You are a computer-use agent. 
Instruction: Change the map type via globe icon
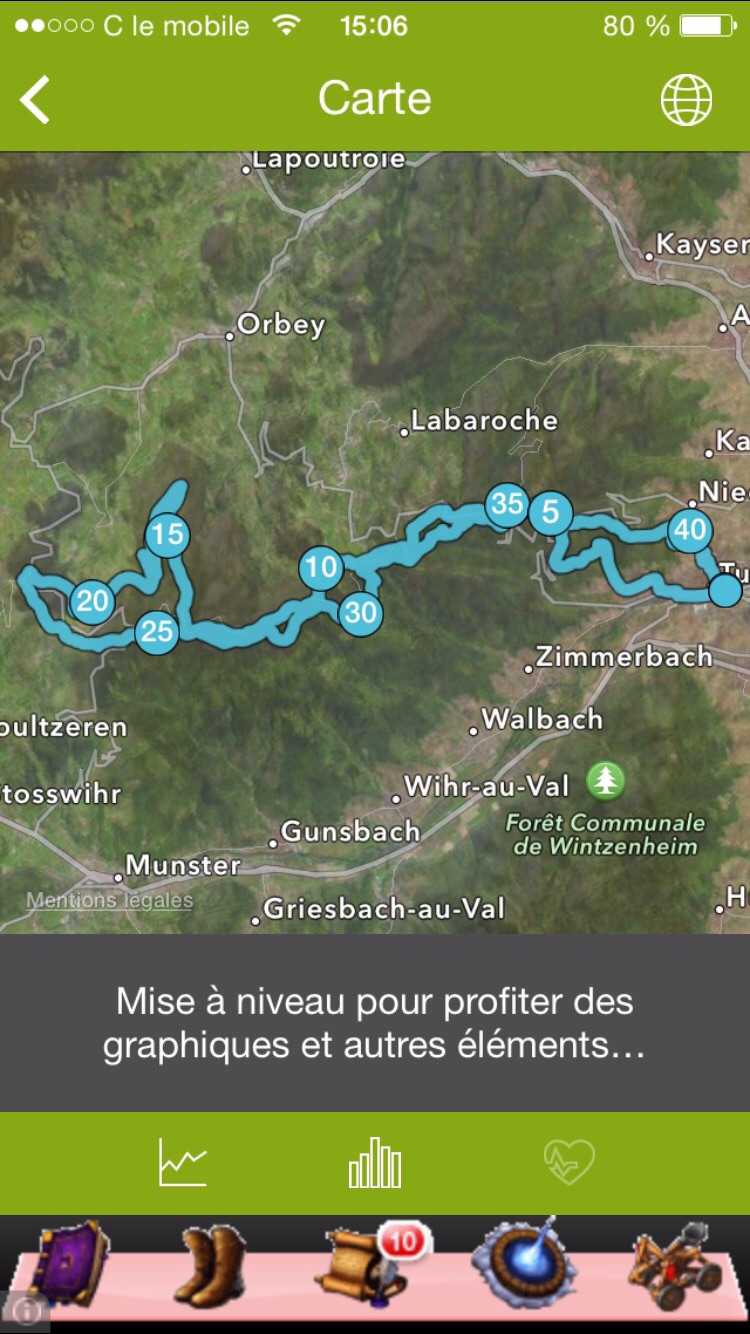click(x=686, y=100)
